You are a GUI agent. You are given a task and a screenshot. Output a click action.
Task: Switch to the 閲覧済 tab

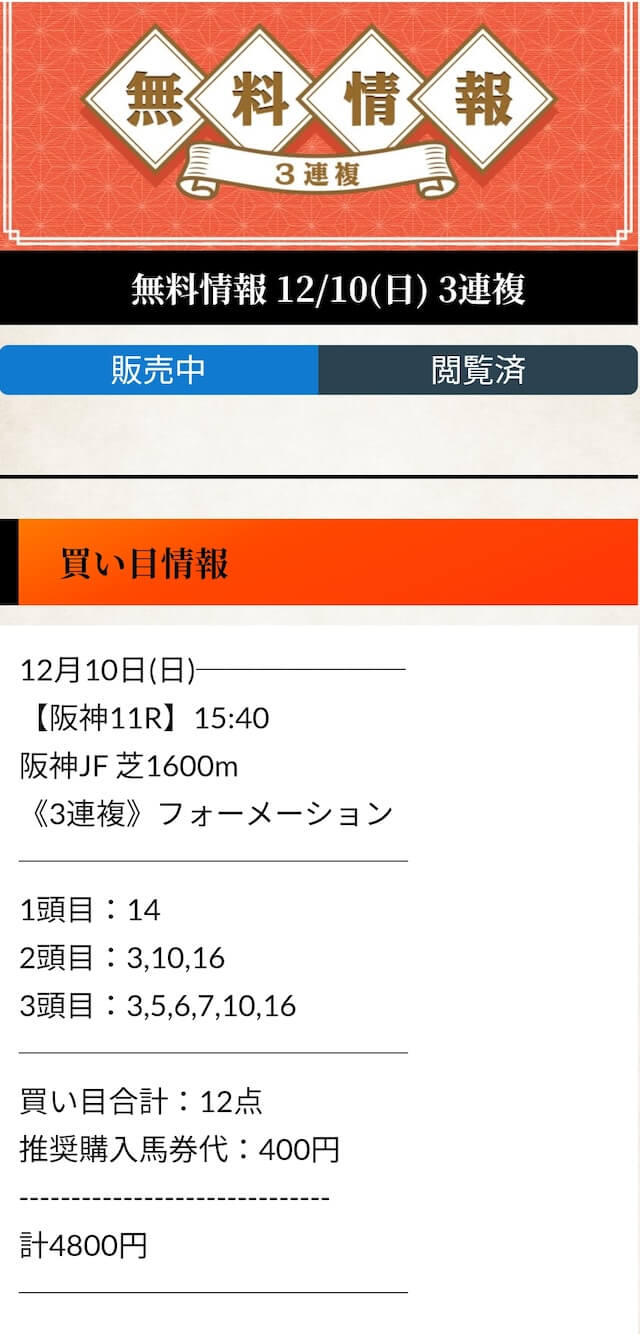478,370
